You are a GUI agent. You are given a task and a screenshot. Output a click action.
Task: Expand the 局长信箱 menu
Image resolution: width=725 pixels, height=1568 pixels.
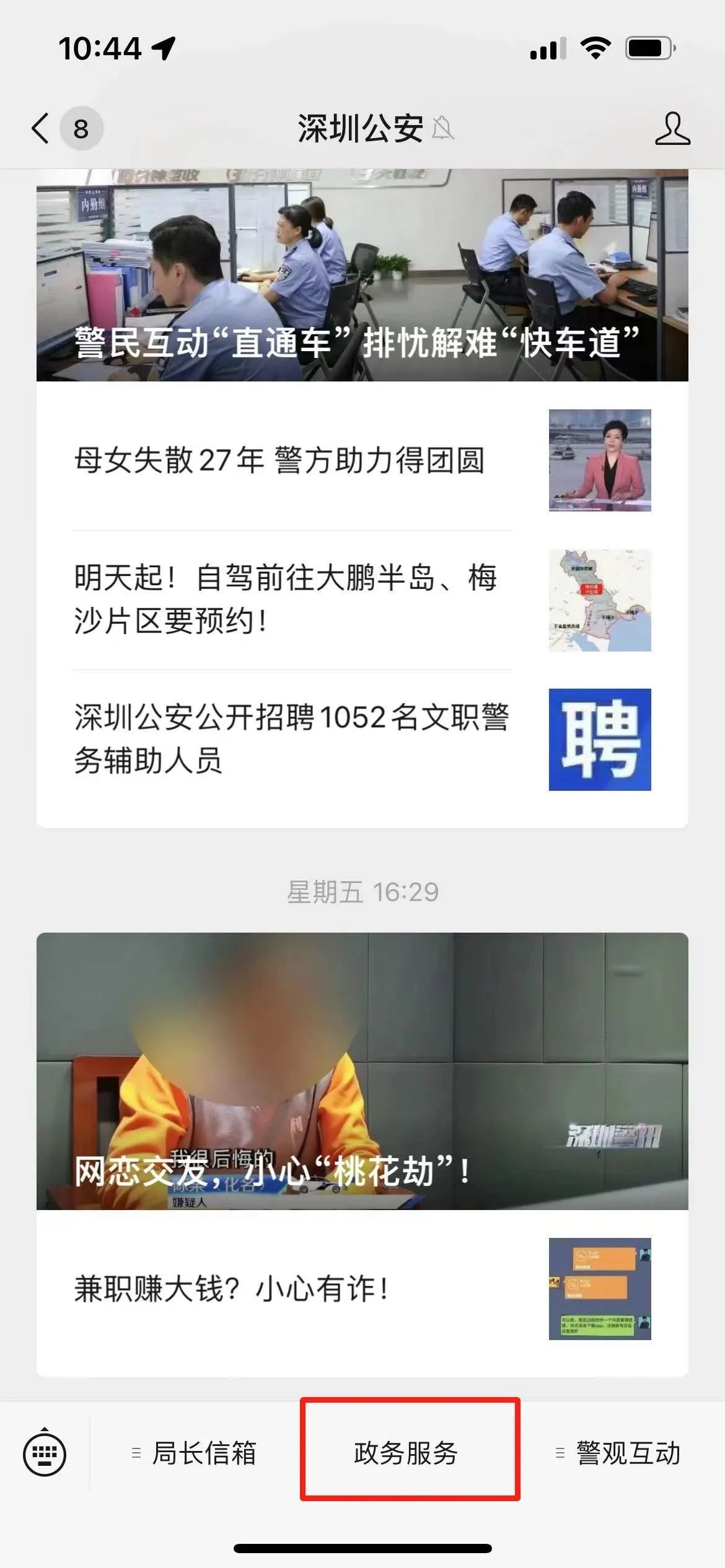[x=195, y=1453]
